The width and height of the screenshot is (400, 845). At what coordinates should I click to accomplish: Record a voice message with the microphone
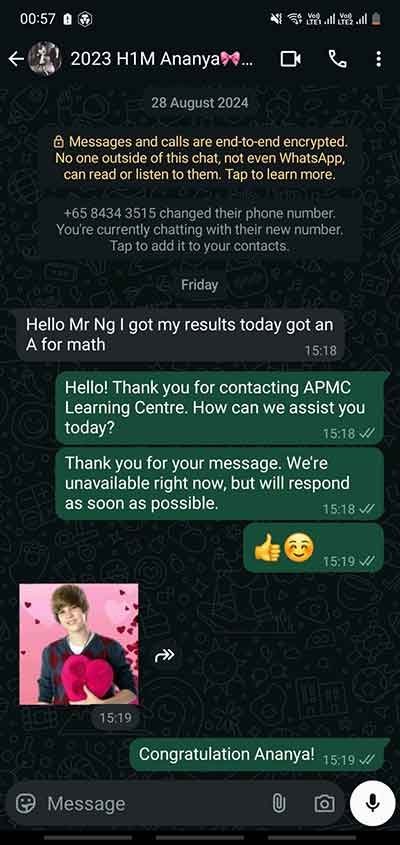coord(372,804)
